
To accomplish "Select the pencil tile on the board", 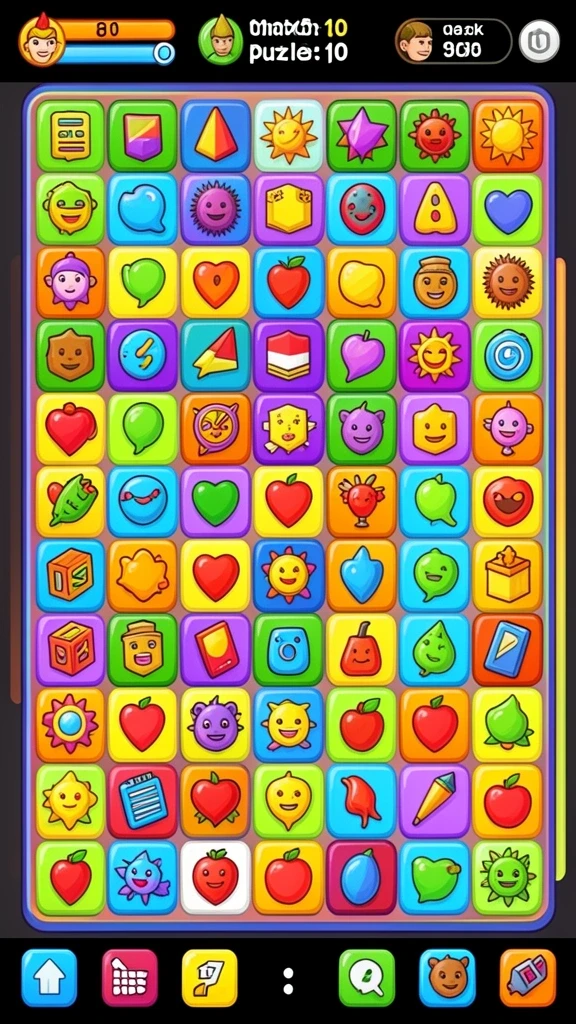I will coord(434,799).
